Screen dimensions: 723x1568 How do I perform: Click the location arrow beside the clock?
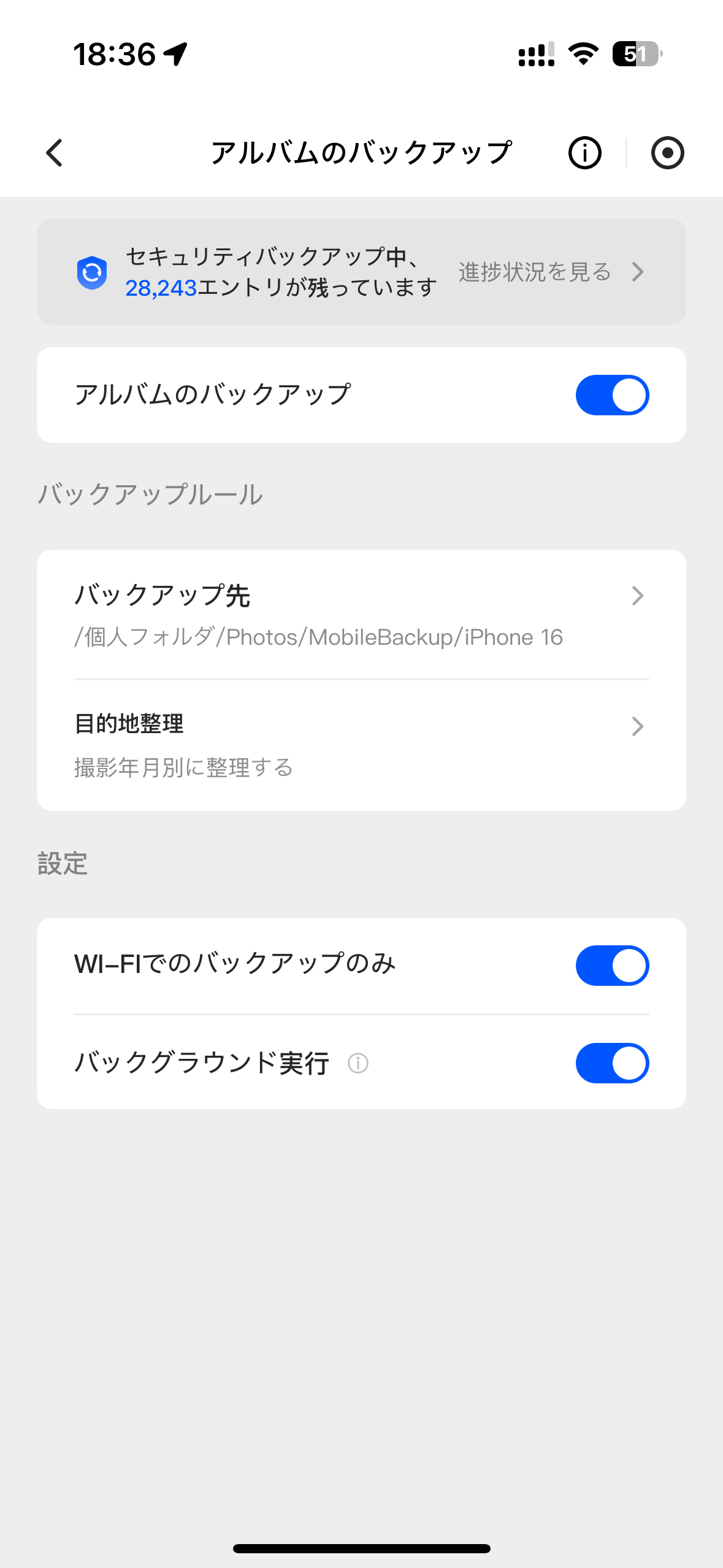coord(176,54)
